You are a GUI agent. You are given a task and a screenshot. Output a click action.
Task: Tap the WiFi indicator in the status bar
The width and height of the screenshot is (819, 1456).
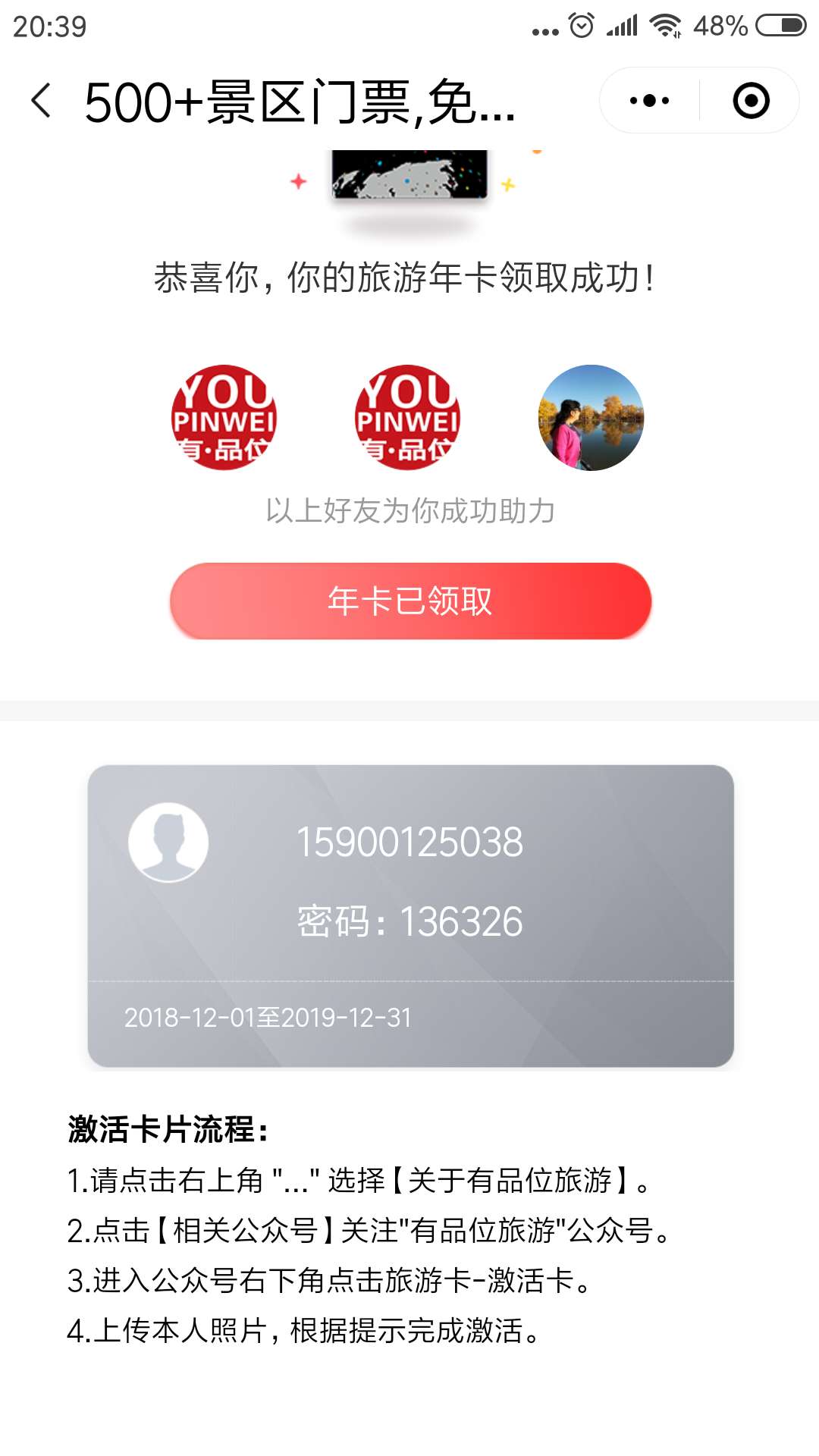coord(666,24)
